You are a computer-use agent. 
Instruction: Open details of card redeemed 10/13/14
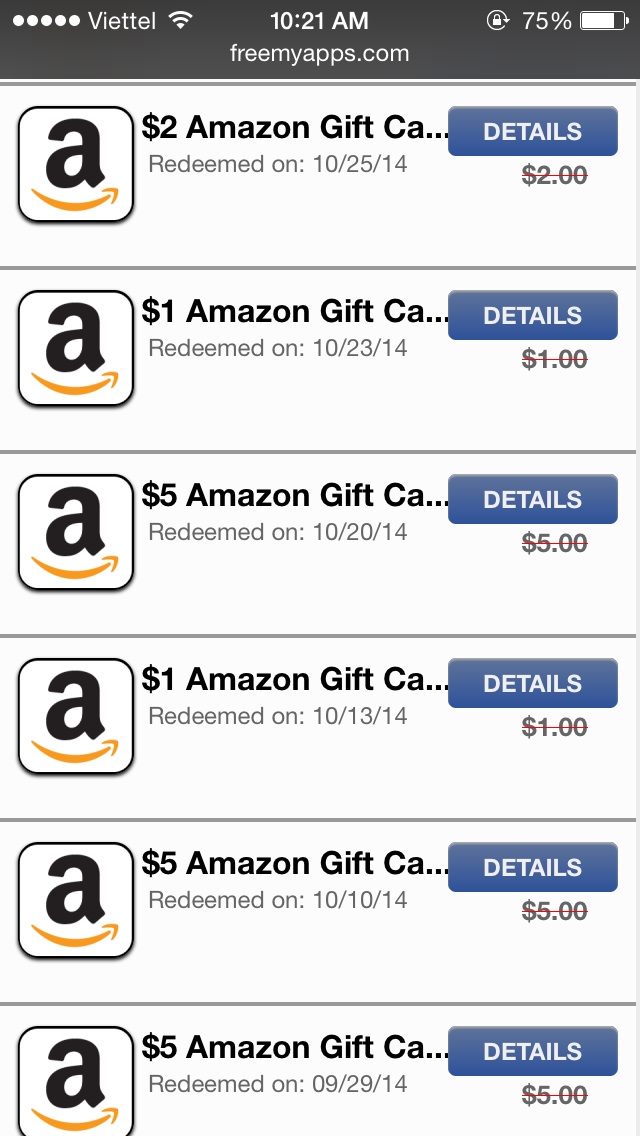[532, 684]
